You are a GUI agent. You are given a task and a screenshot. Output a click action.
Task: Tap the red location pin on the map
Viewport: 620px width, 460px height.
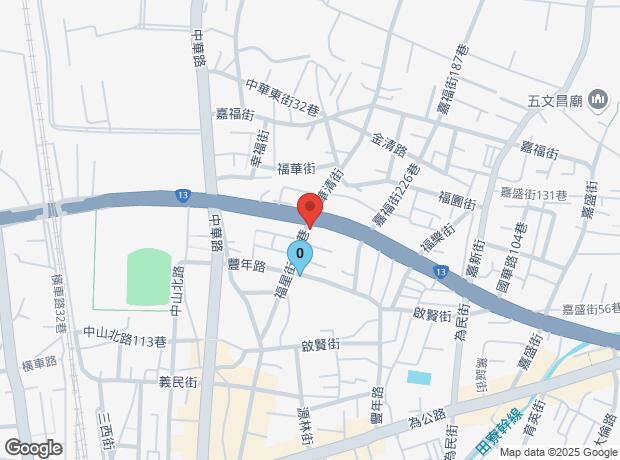pos(309,211)
